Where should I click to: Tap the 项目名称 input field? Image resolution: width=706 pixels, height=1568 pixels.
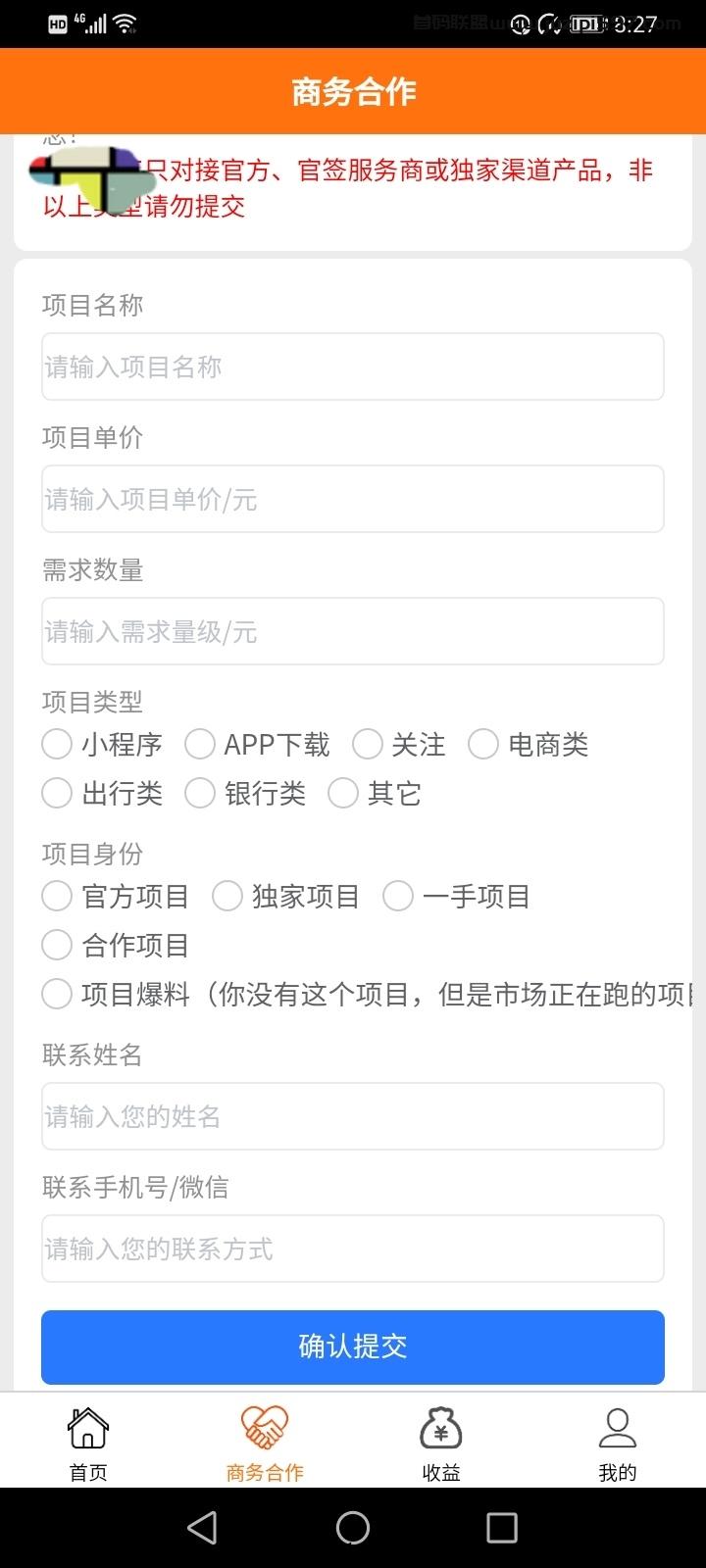pyautogui.click(x=353, y=367)
